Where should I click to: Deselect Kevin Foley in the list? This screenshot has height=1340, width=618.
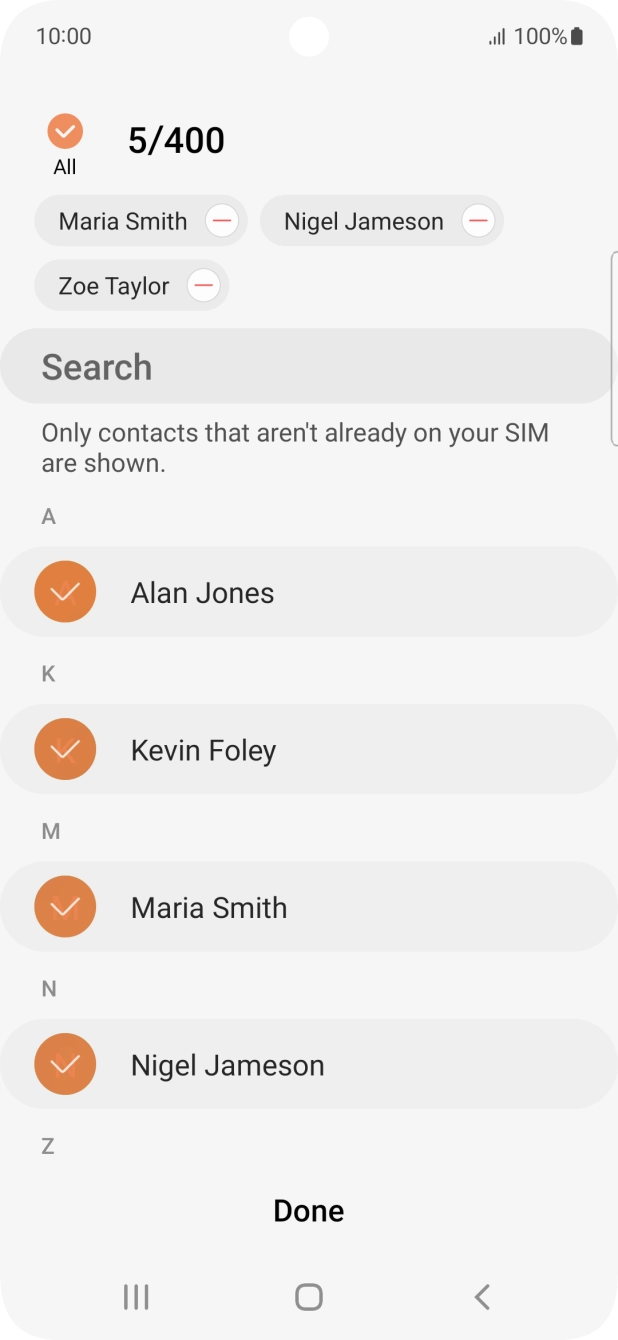tap(65, 750)
